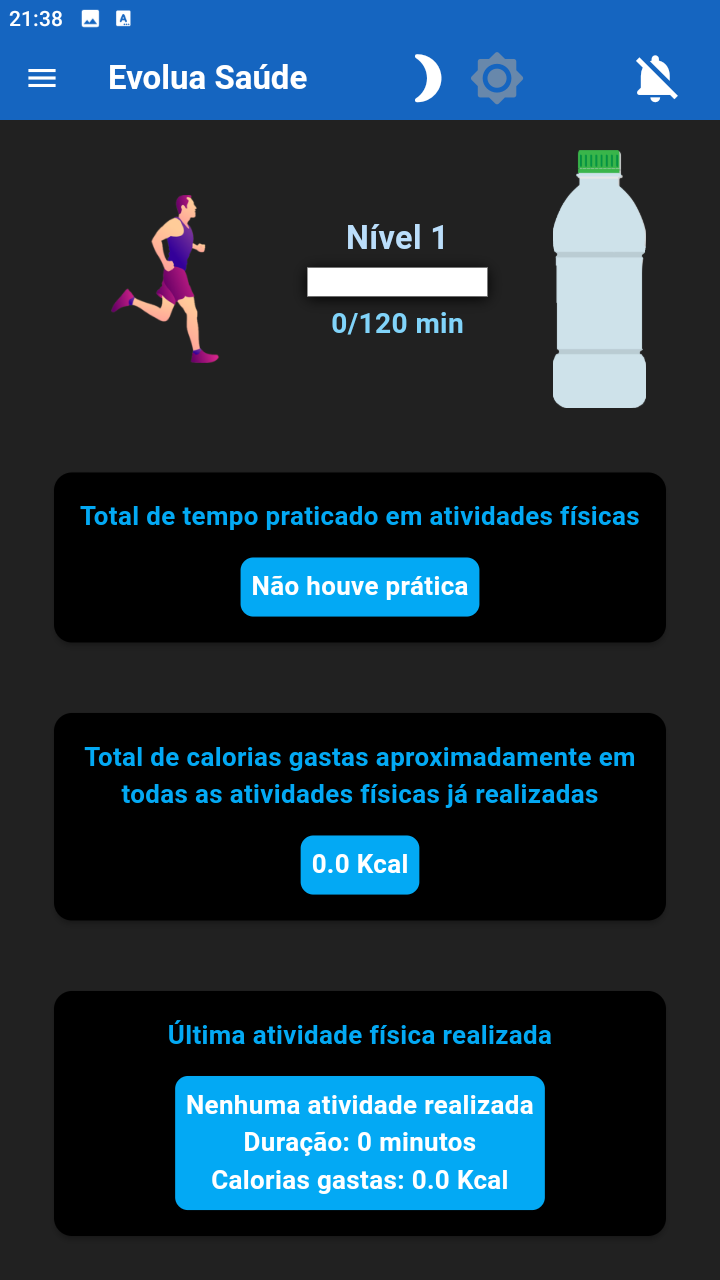
Task: Open the Evolua Saúde title menu
Action: click(207, 77)
